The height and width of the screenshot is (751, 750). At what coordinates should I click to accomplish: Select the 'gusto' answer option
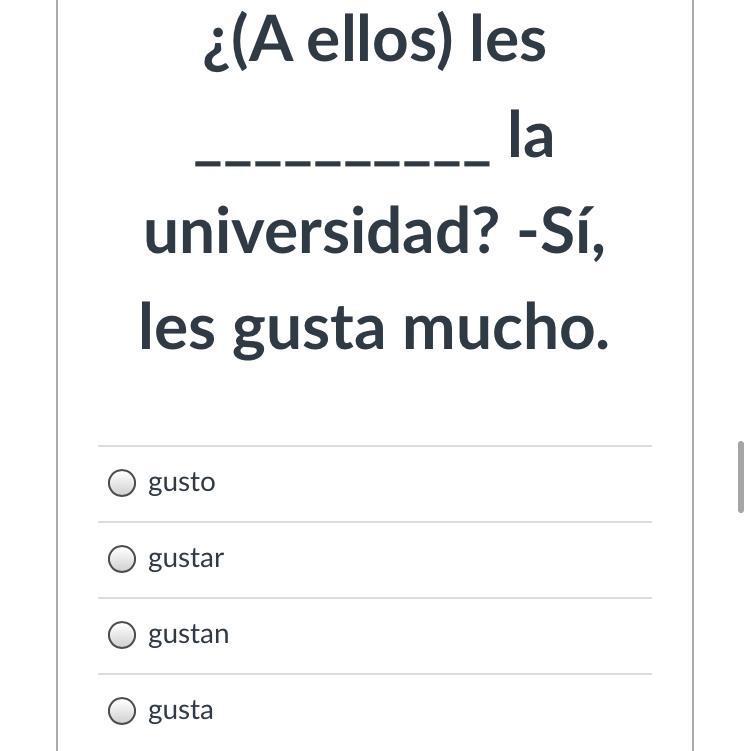pos(122,483)
